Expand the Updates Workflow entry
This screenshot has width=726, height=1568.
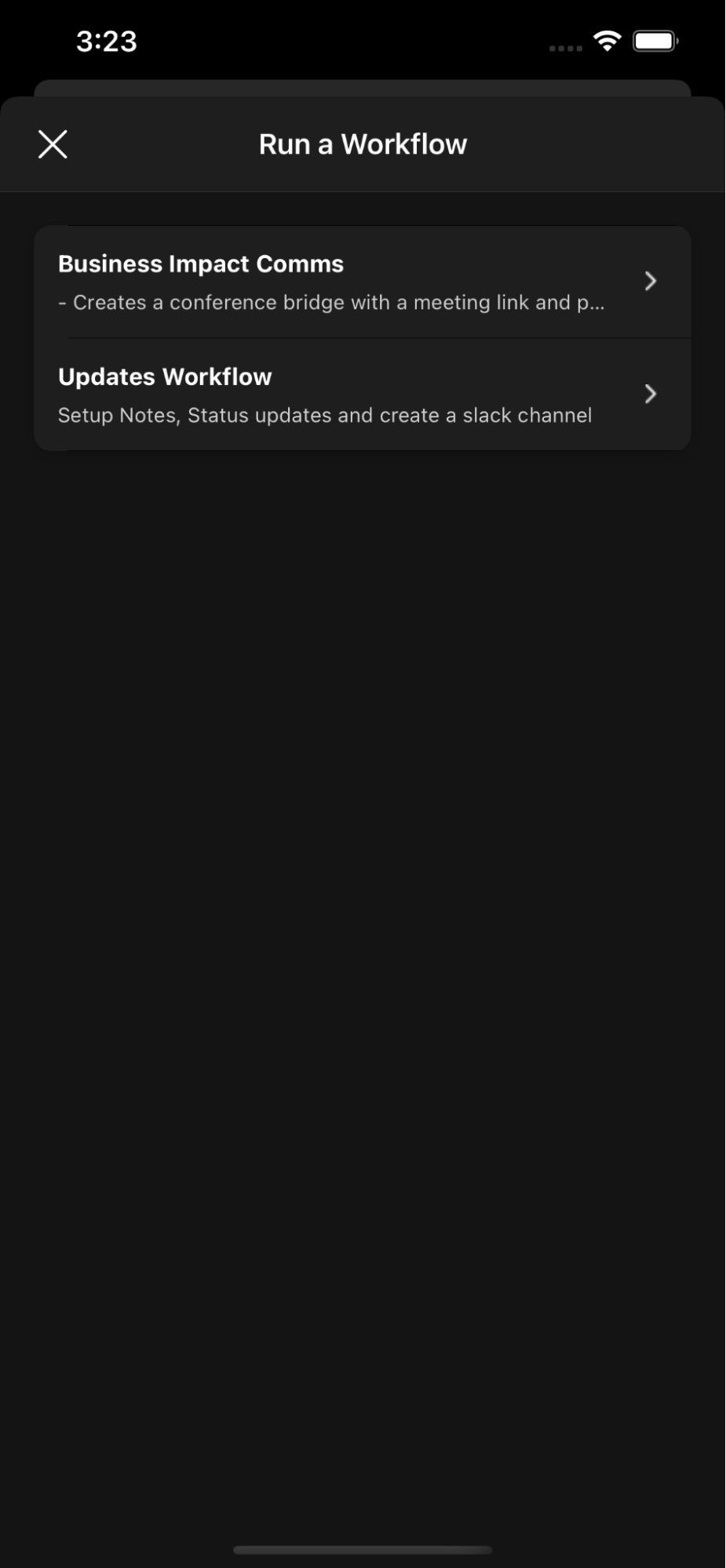pos(361,394)
